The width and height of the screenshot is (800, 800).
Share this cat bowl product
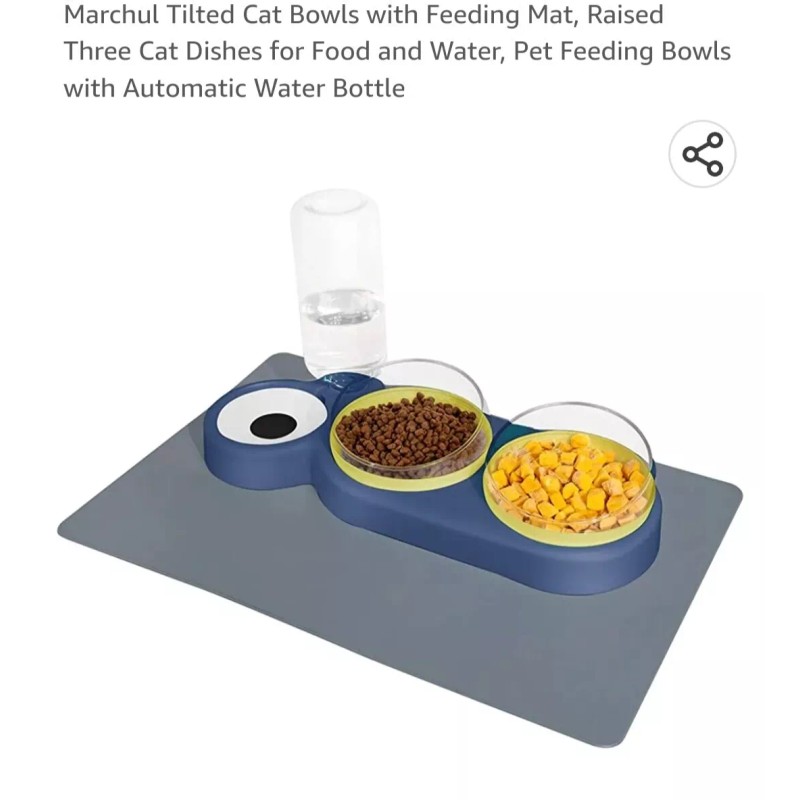[x=702, y=154]
